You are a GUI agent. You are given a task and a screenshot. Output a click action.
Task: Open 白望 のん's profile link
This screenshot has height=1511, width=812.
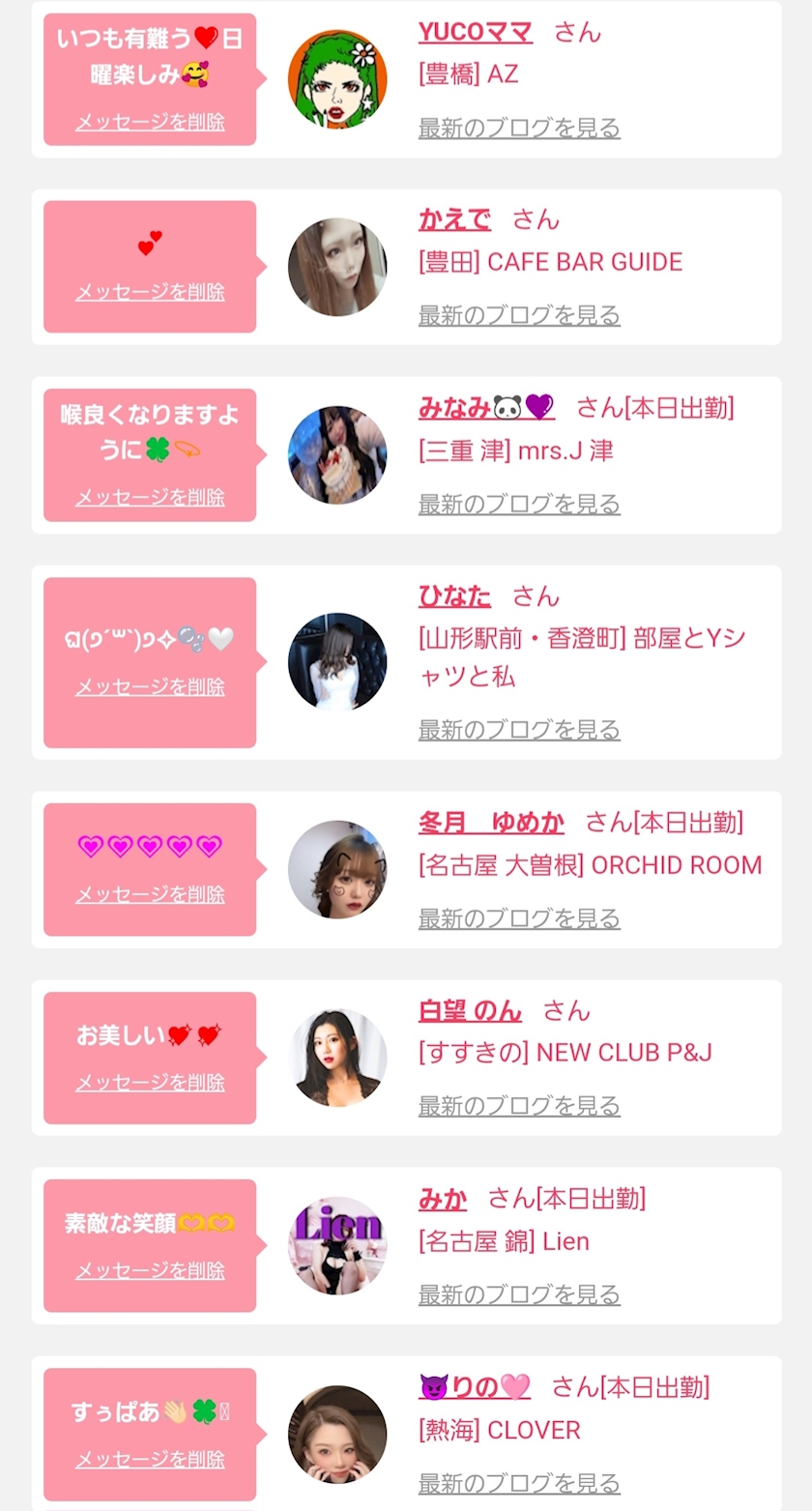coord(470,1011)
